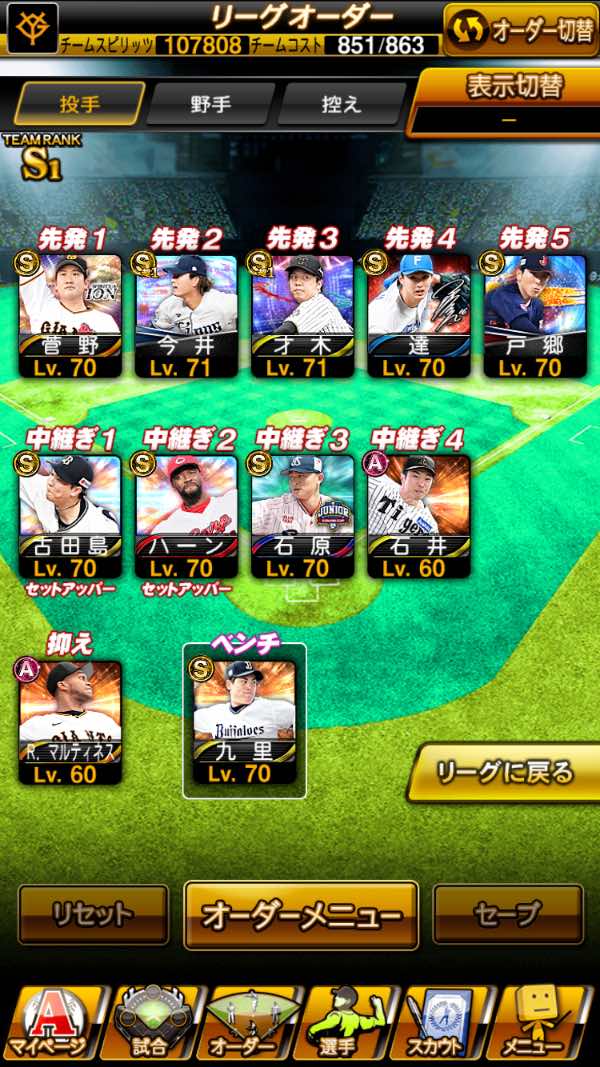Select reliever card ハーン
Viewport: 600px width, 1067px height.
(x=186, y=516)
